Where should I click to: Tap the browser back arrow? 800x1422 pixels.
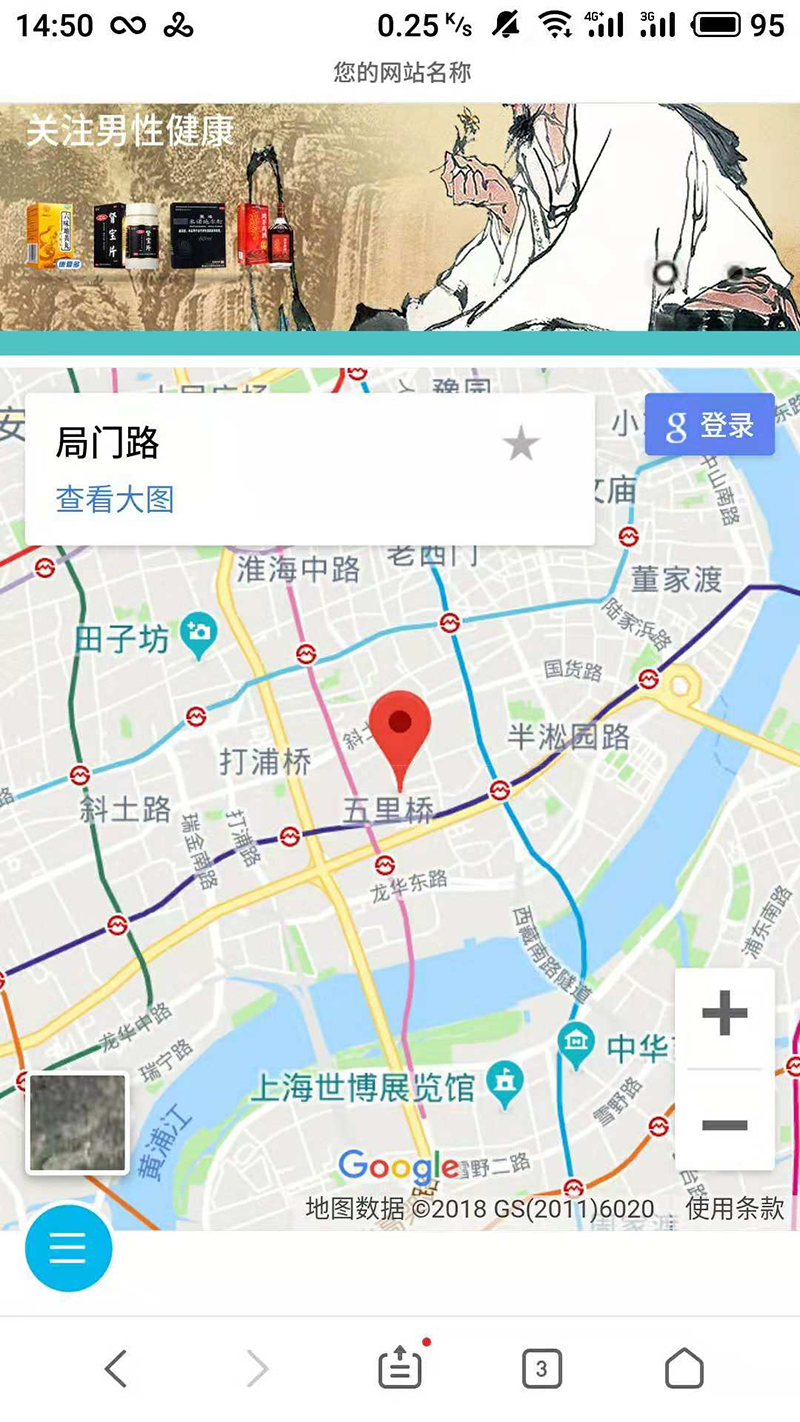[116, 1368]
